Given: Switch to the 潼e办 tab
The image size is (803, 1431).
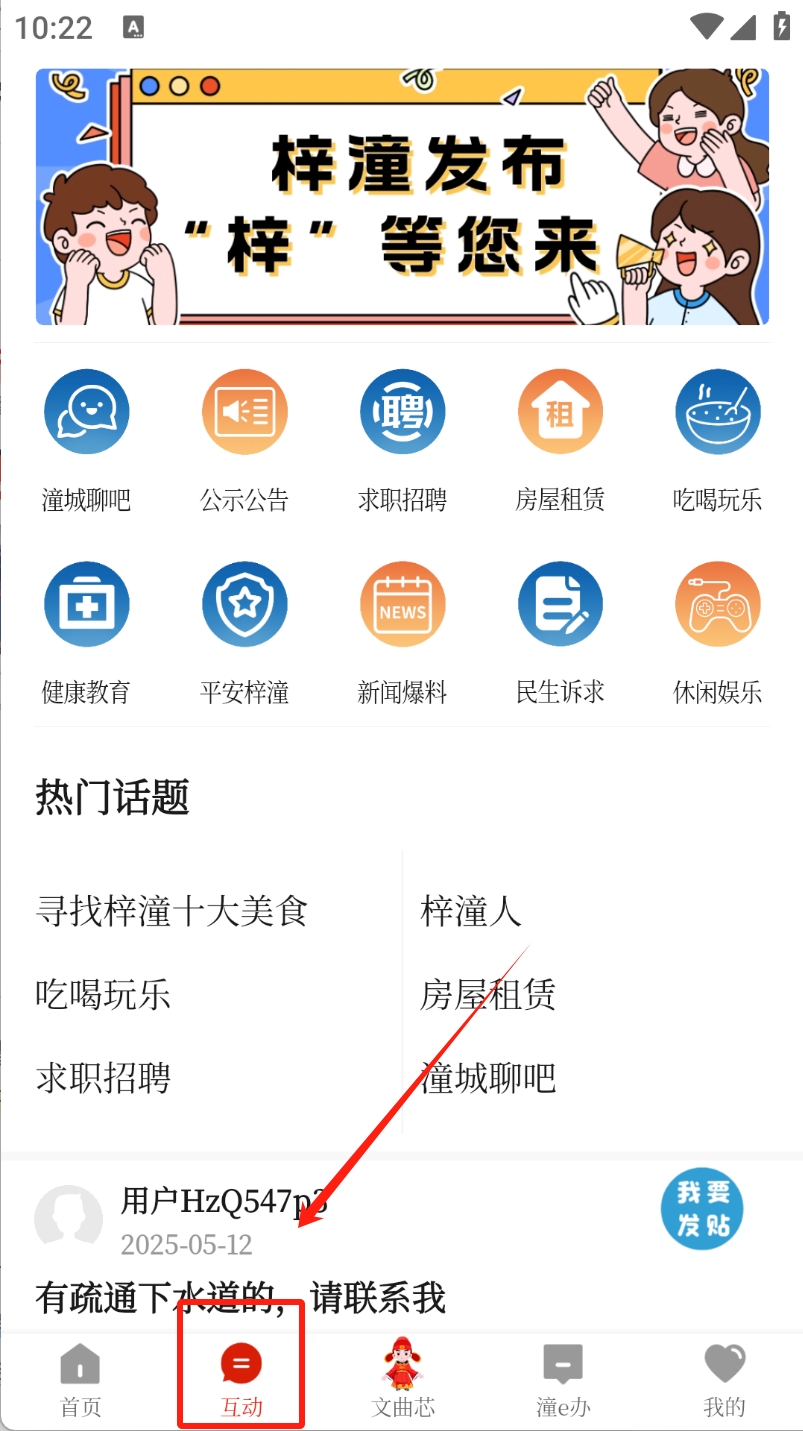Looking at the screenshot, I should coord(563,1381).
